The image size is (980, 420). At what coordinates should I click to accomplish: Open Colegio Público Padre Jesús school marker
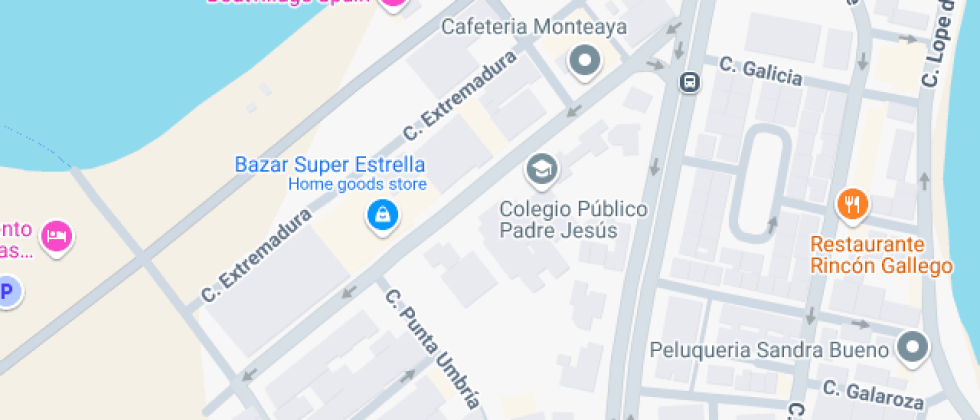coord(542,170)
